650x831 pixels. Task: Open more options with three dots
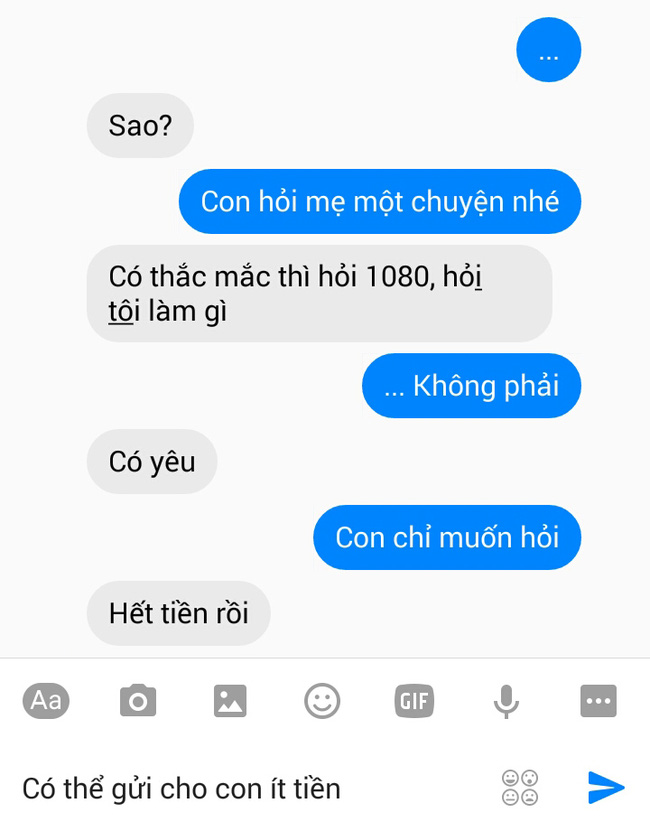pos(598,701)
